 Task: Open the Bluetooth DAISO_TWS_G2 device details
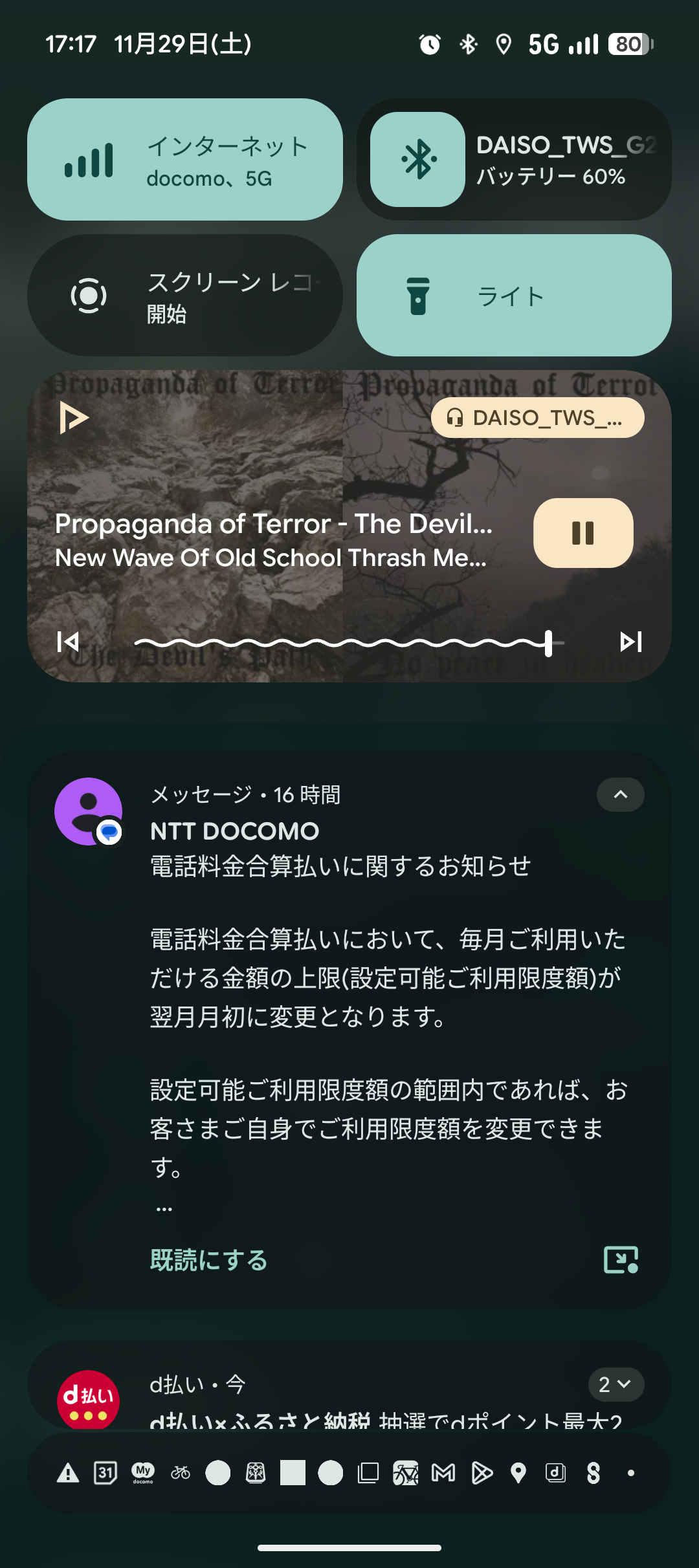coord(566,160)
